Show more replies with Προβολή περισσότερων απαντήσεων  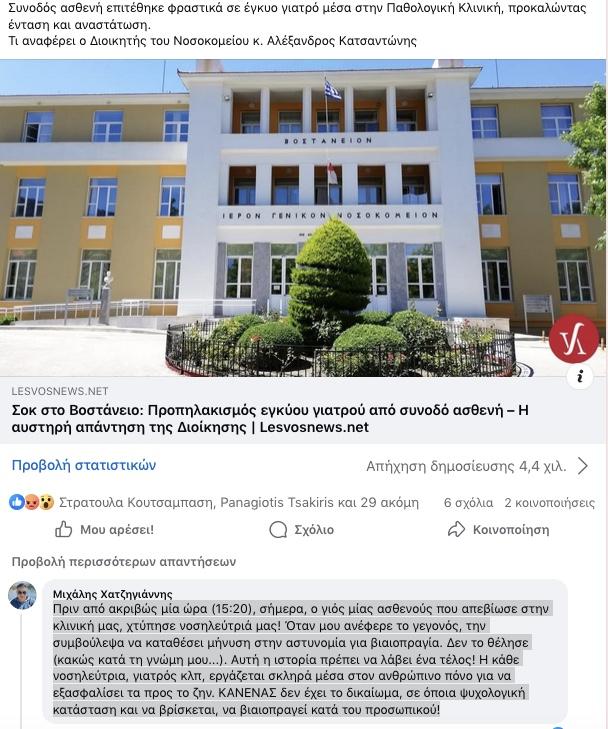(124, 562)
